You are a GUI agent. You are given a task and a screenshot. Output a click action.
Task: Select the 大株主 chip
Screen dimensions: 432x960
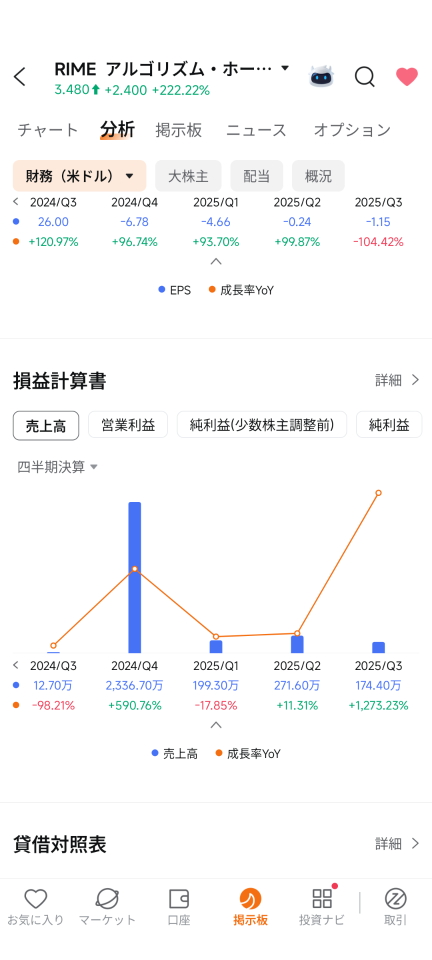pos(188,176)
